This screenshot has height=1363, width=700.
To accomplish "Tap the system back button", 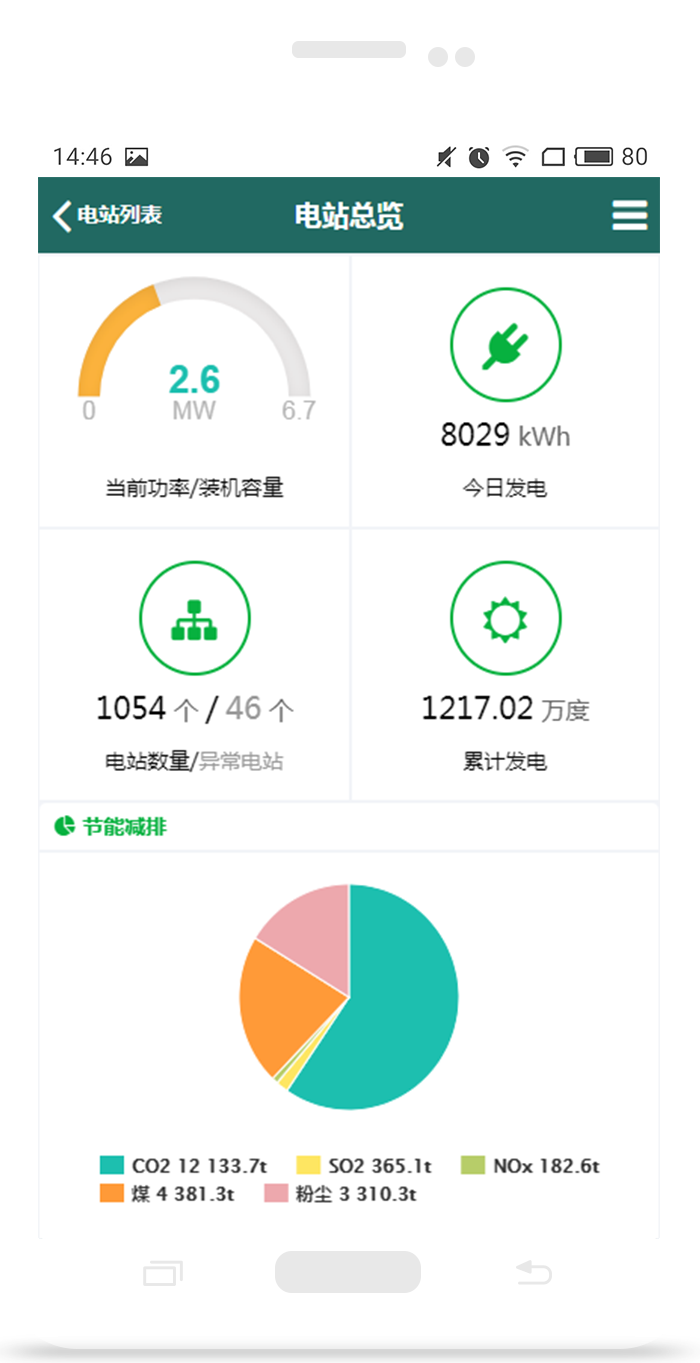I will click(534, 1273).
